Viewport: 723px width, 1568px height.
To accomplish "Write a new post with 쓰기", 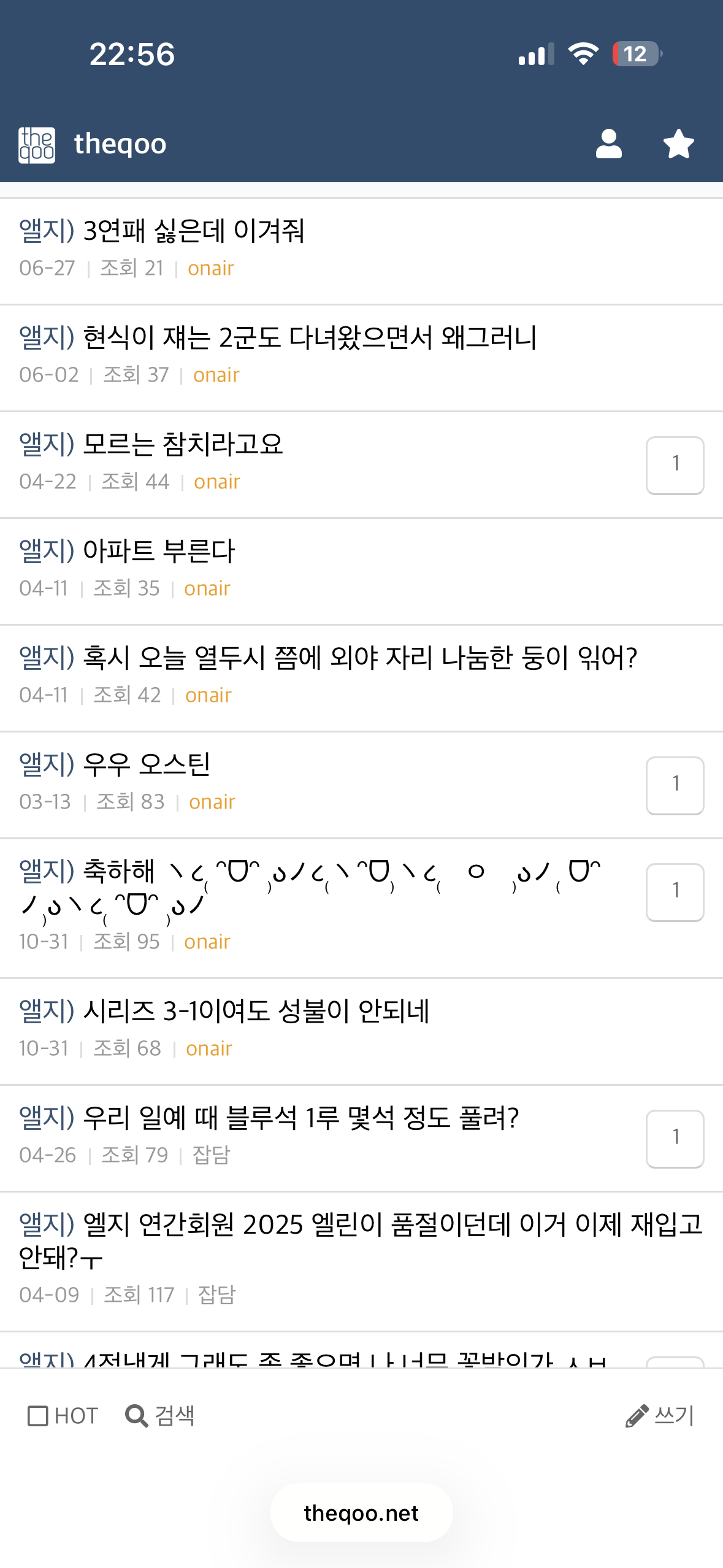I will click(660, 1416).
